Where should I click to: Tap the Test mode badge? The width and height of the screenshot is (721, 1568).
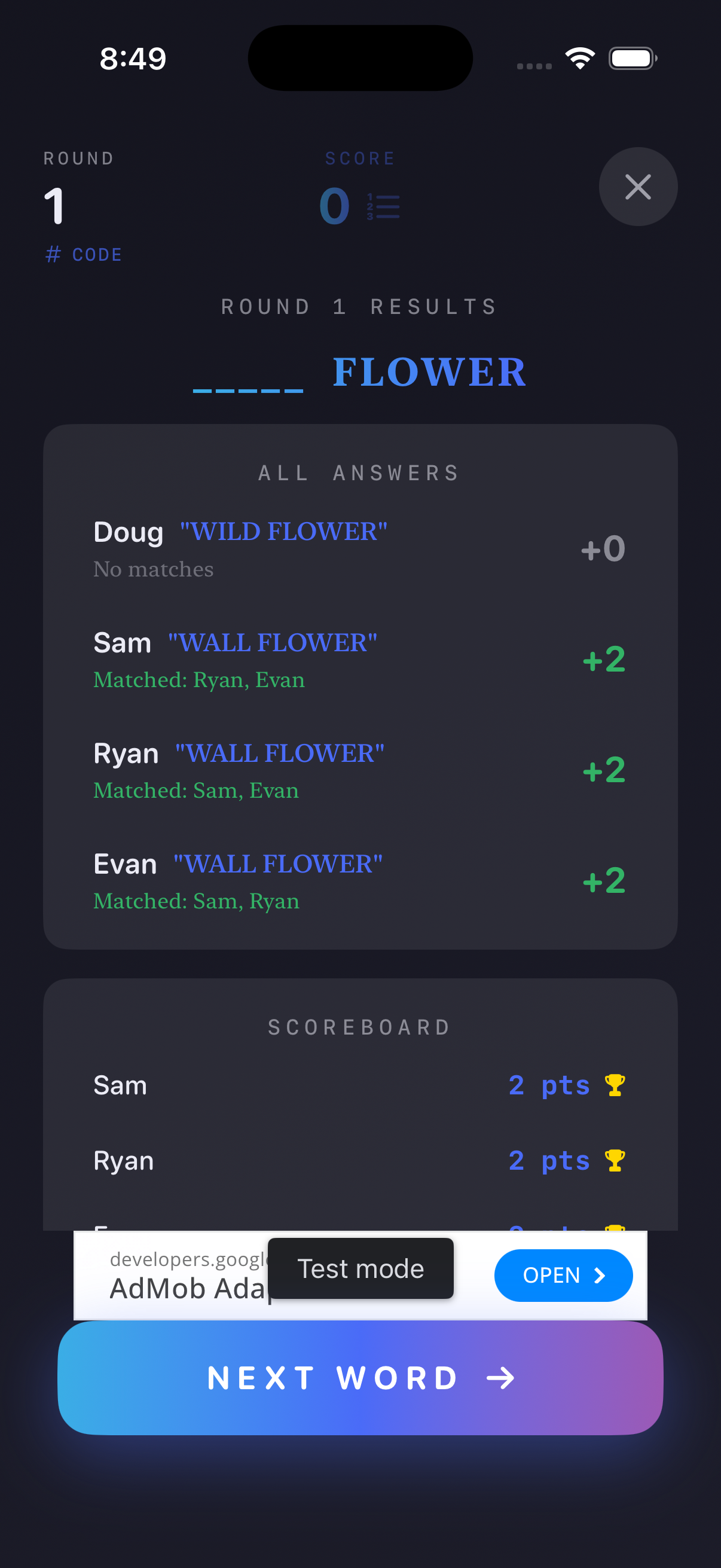(x=360, y=1268)
